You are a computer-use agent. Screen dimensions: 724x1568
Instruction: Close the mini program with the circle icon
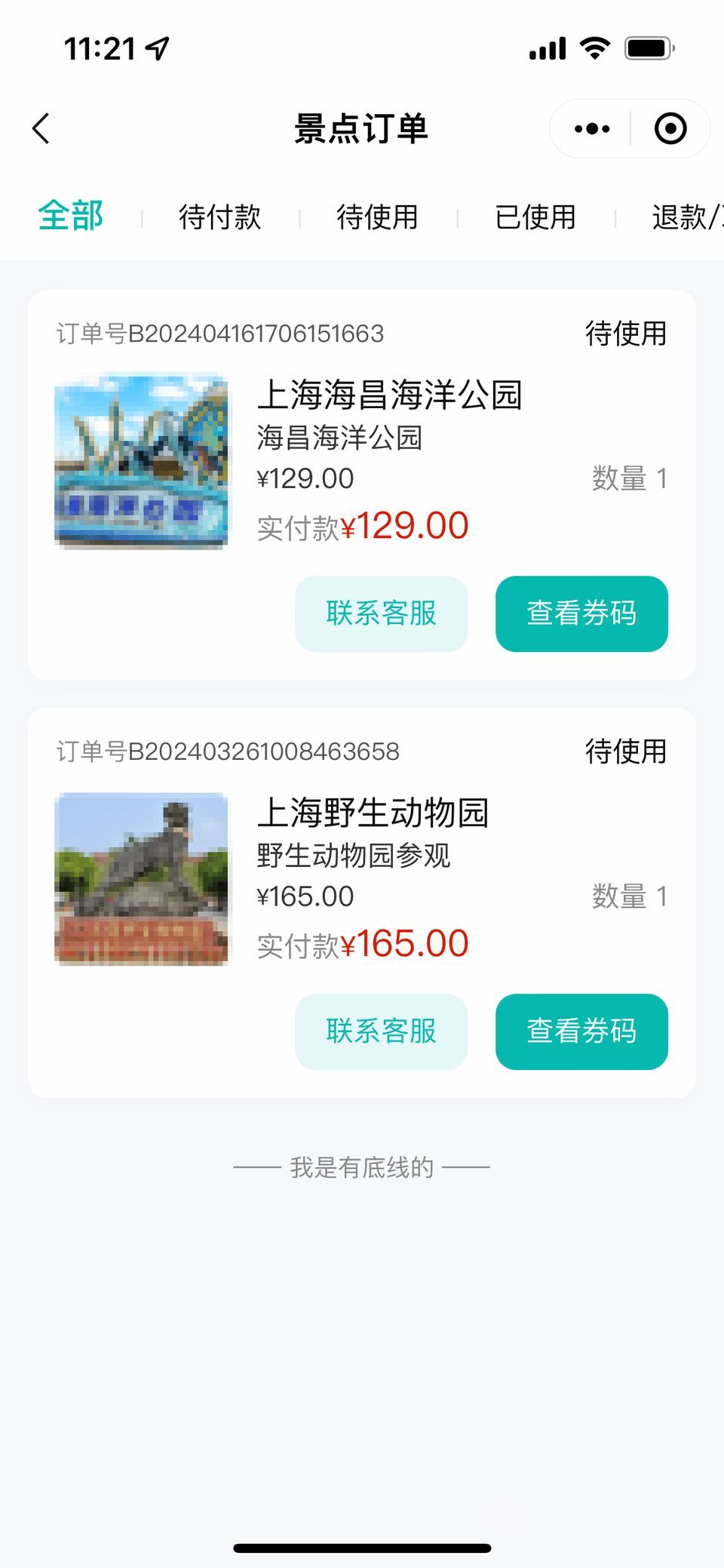pyautogui.click(x=670, y=129)
